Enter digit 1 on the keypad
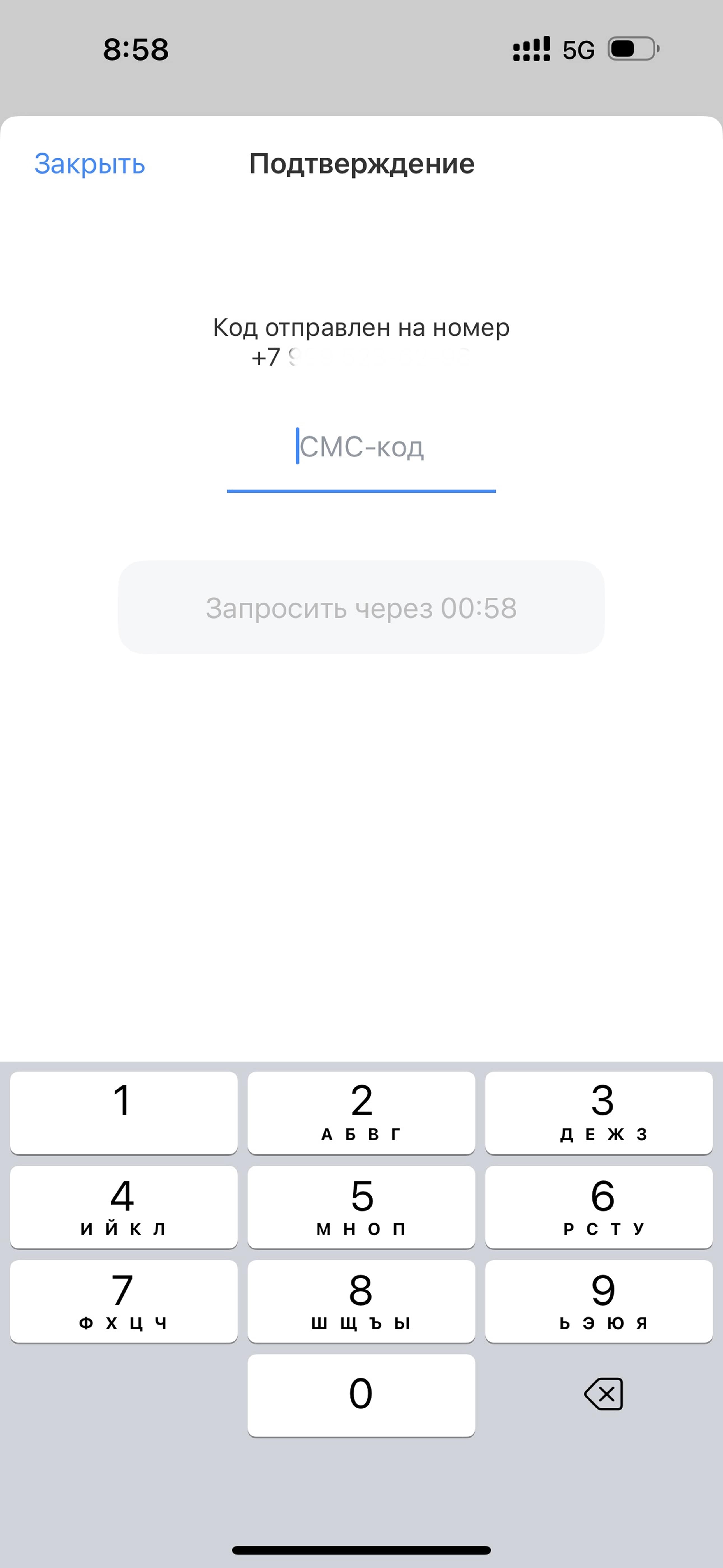This screenshot has height=1568, width=723. click(x=124, y=1112)
